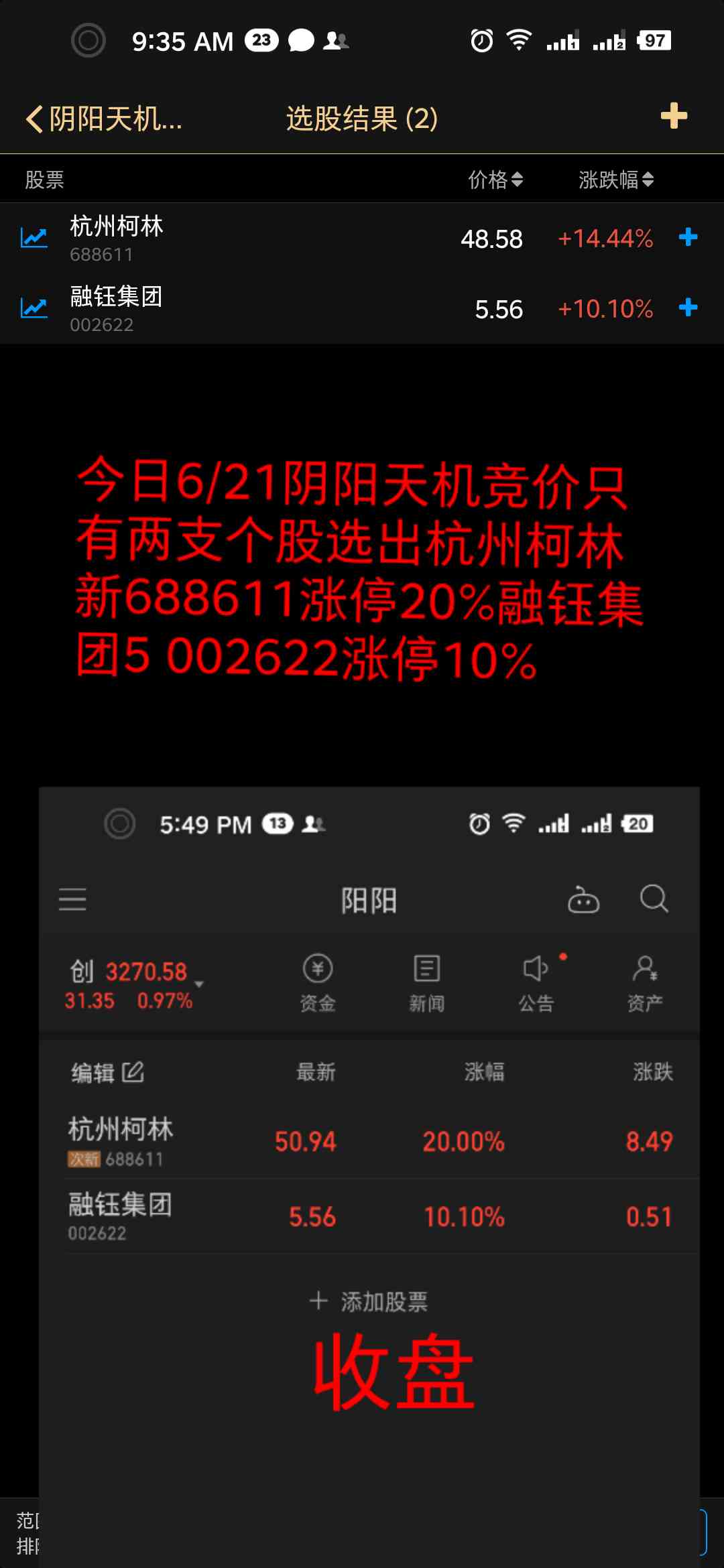Tap the yellow plus icon in header

coord(674,116)
